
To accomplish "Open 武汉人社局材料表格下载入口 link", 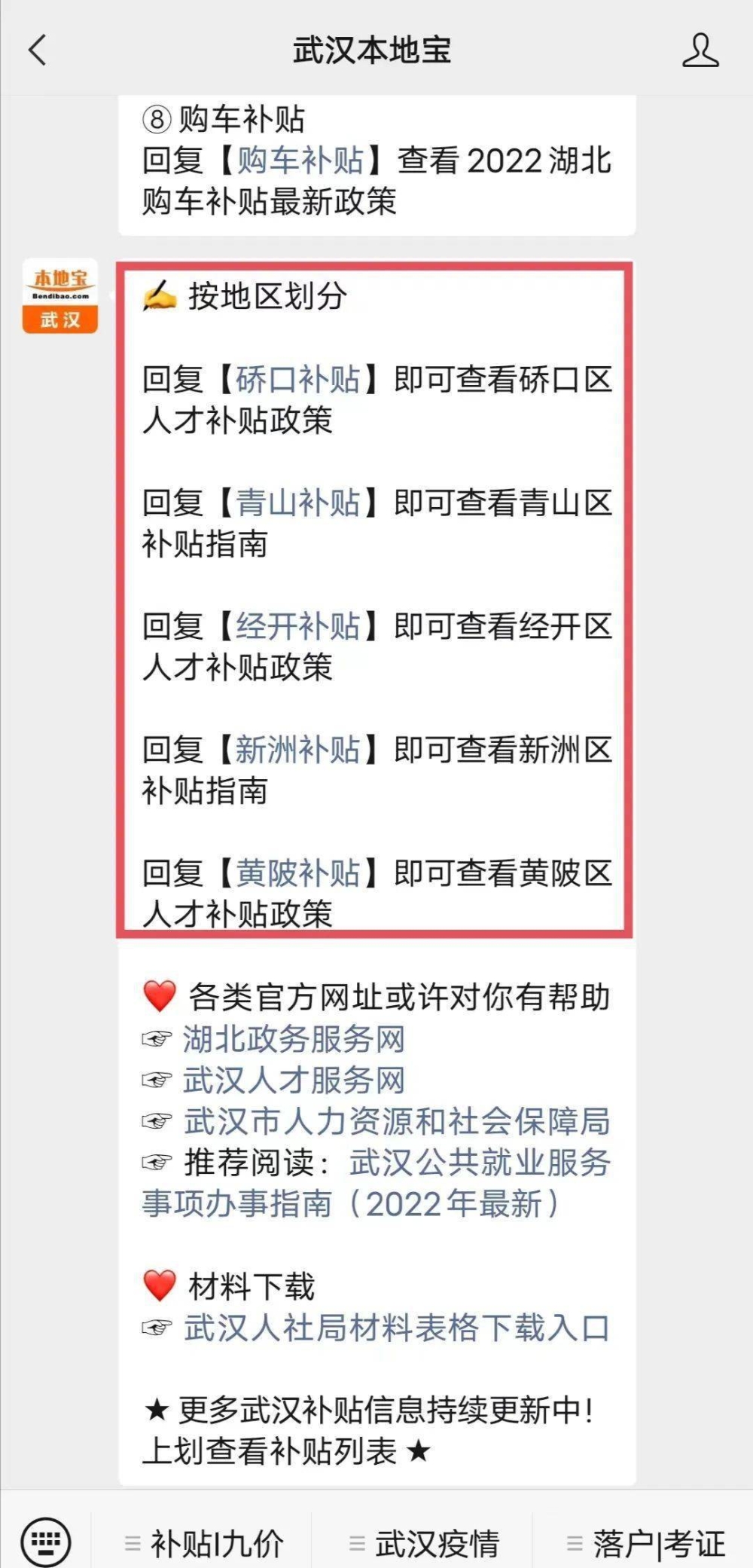I will (397, 1328).
